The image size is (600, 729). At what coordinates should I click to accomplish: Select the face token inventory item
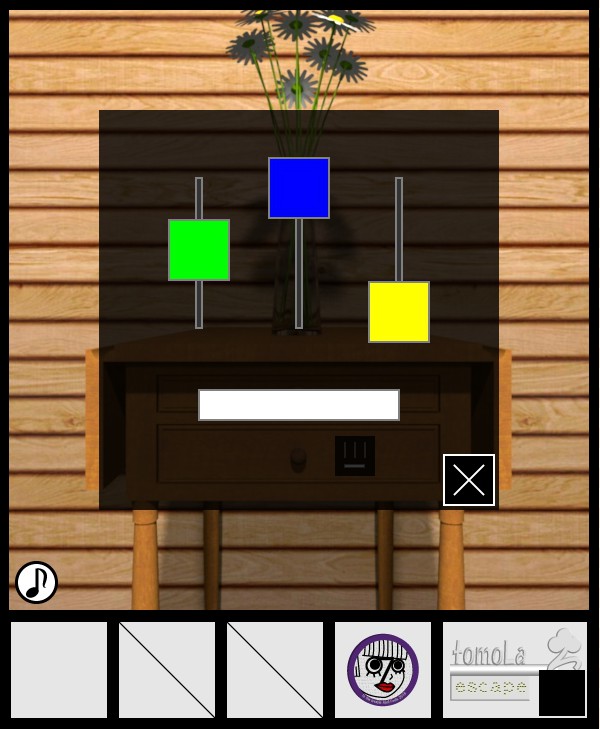[x=383, y=670]
